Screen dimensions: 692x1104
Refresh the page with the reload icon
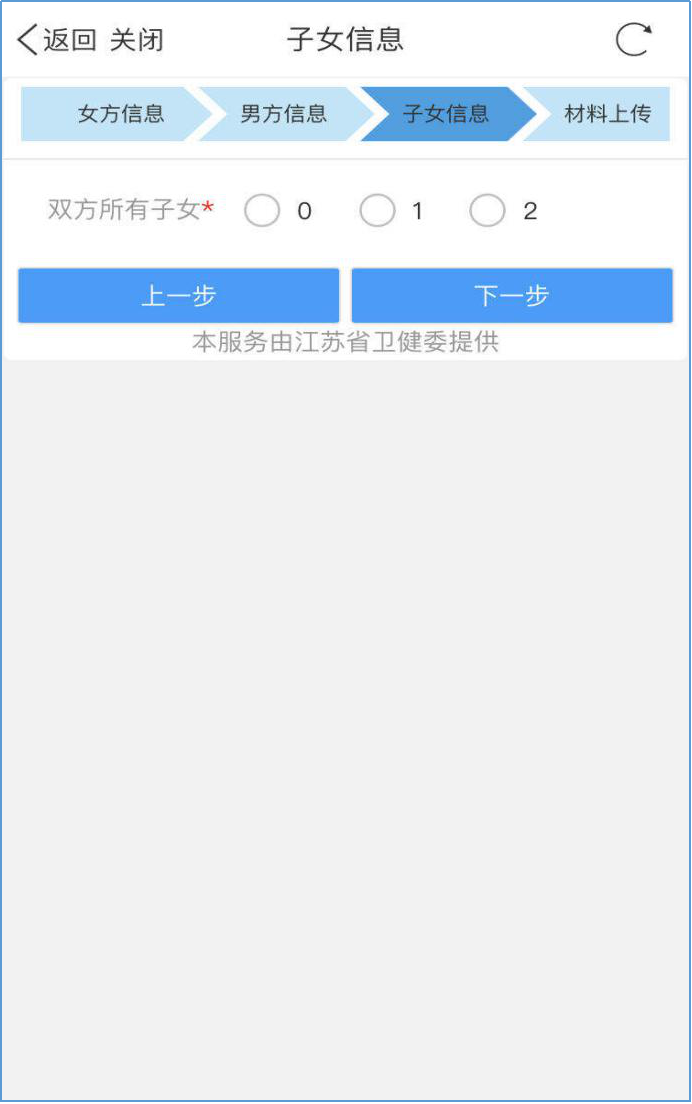(x=633, y=40)
